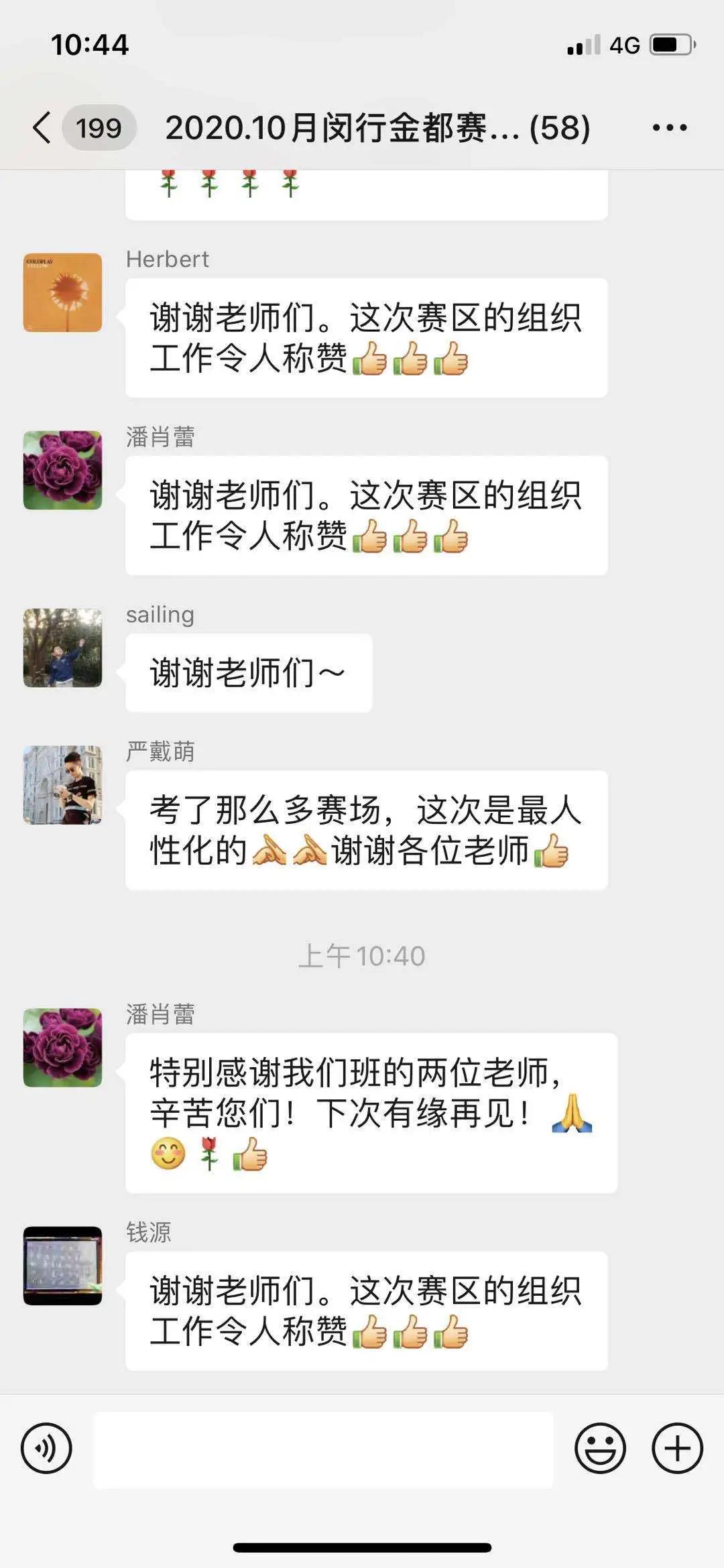Open the group chat overflow menu

(x=669, y=127)
